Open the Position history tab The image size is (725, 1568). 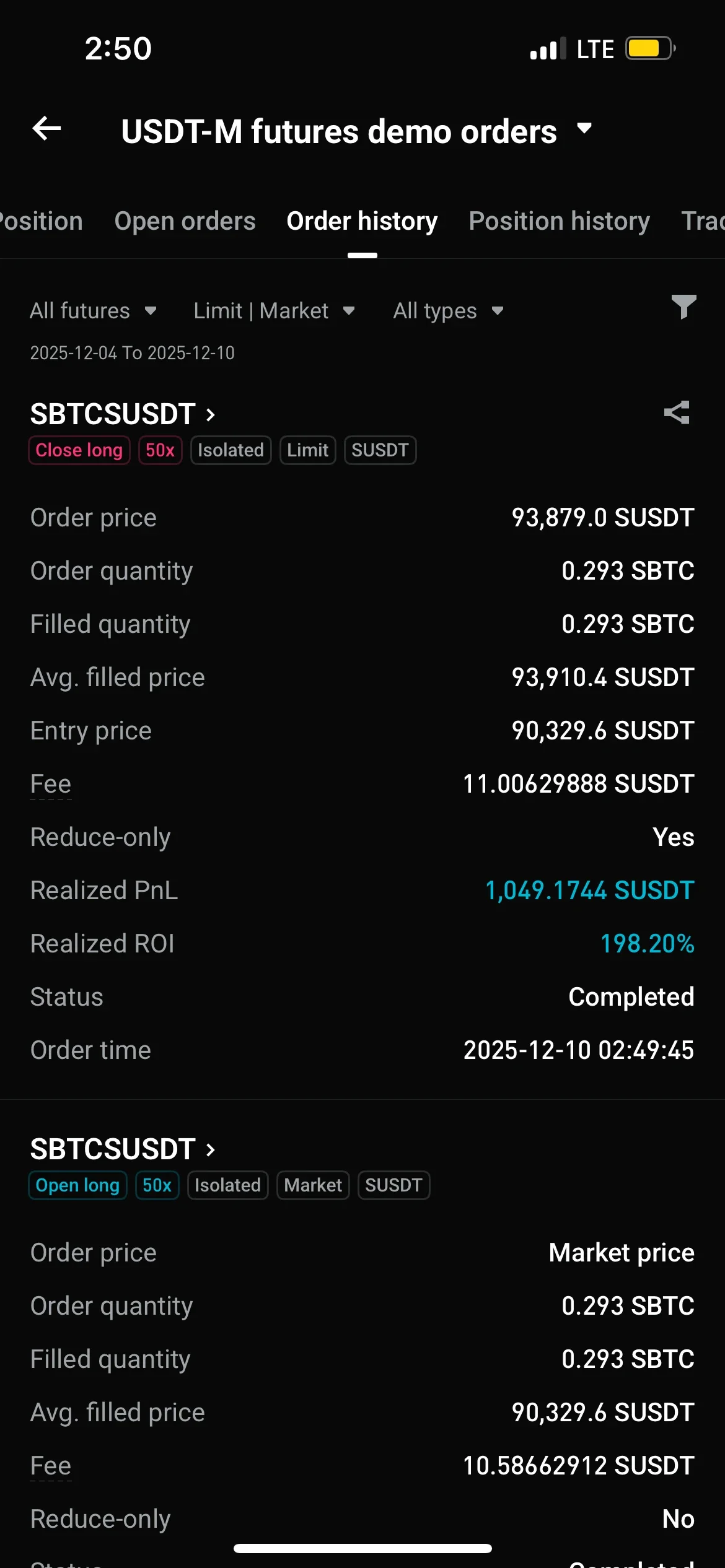pos(559,222)
